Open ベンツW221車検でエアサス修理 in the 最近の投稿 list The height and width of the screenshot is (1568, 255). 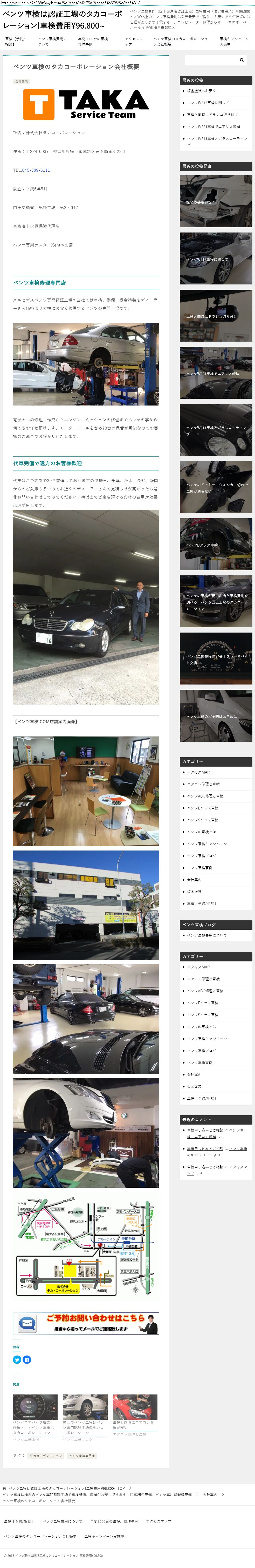(x=213, y=127)
